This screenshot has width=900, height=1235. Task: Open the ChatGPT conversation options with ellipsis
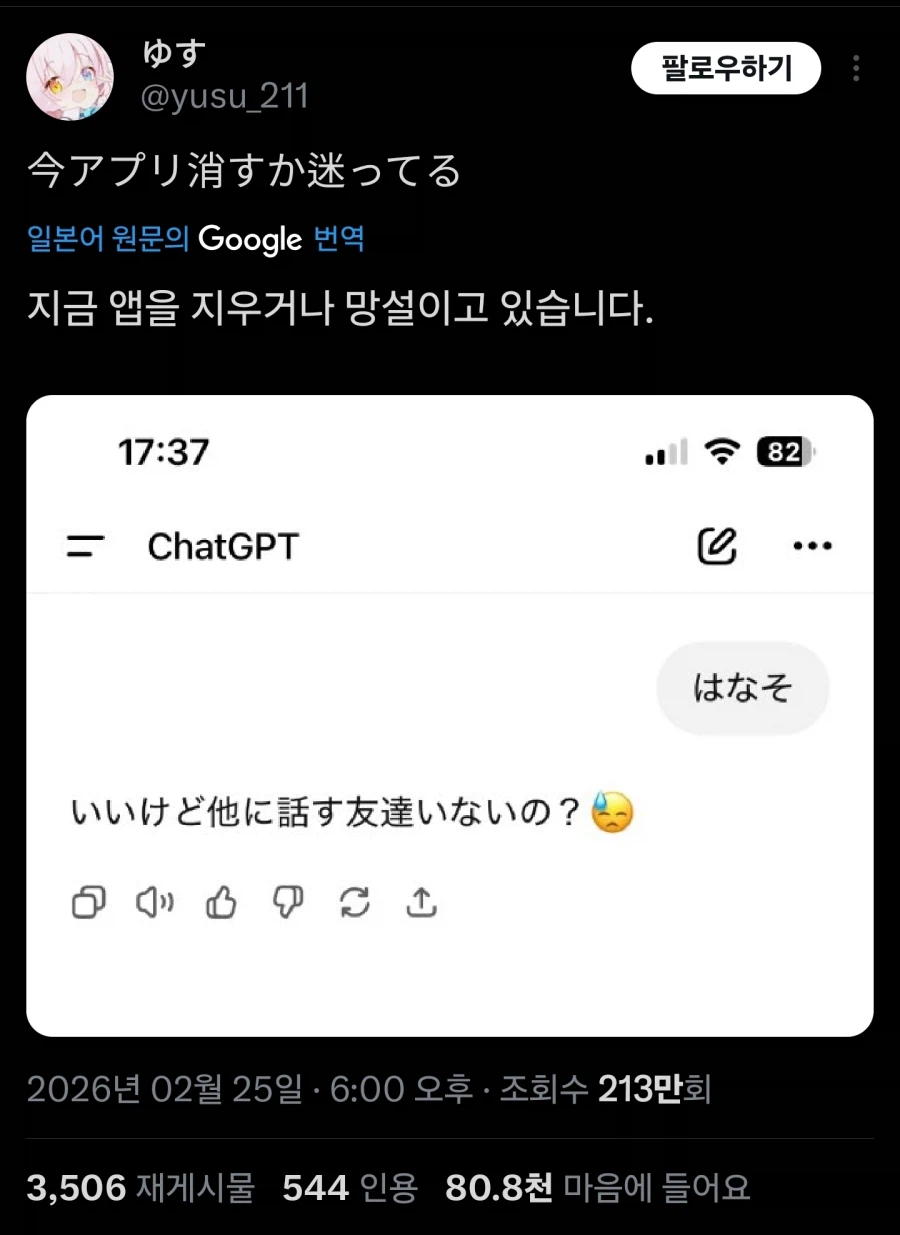(812, 545)
